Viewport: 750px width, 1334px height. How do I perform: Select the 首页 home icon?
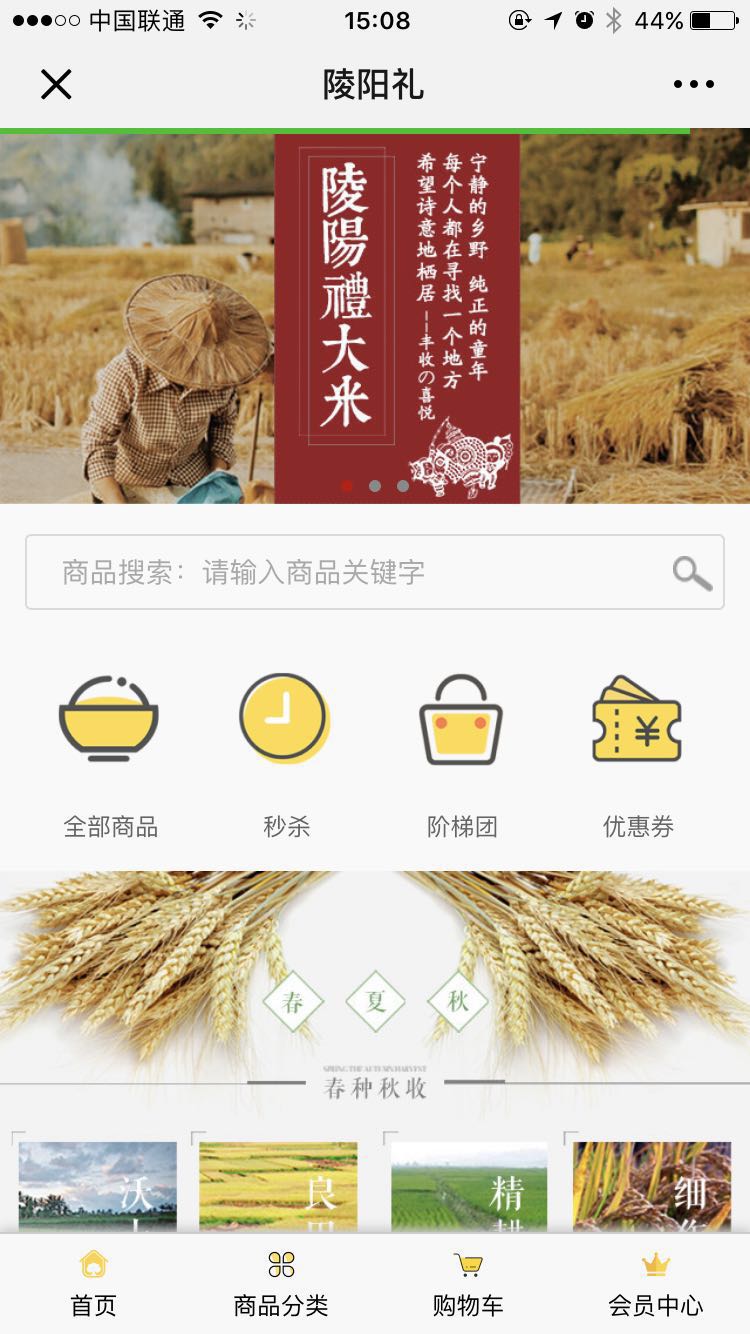pyautogui.click(x=93, y=1267)
